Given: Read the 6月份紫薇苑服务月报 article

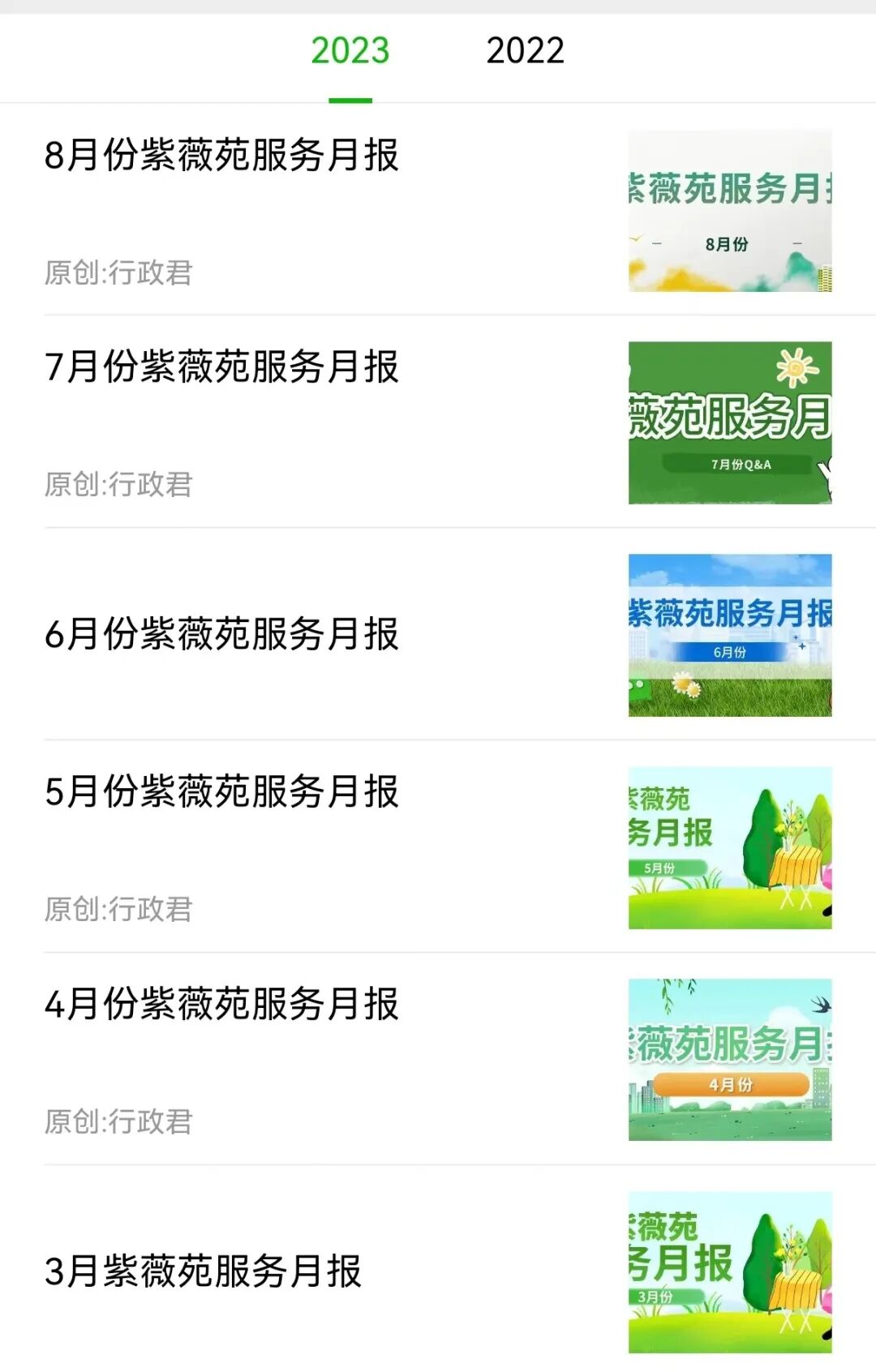Looking at the screenshot, I should click(221, 634).
